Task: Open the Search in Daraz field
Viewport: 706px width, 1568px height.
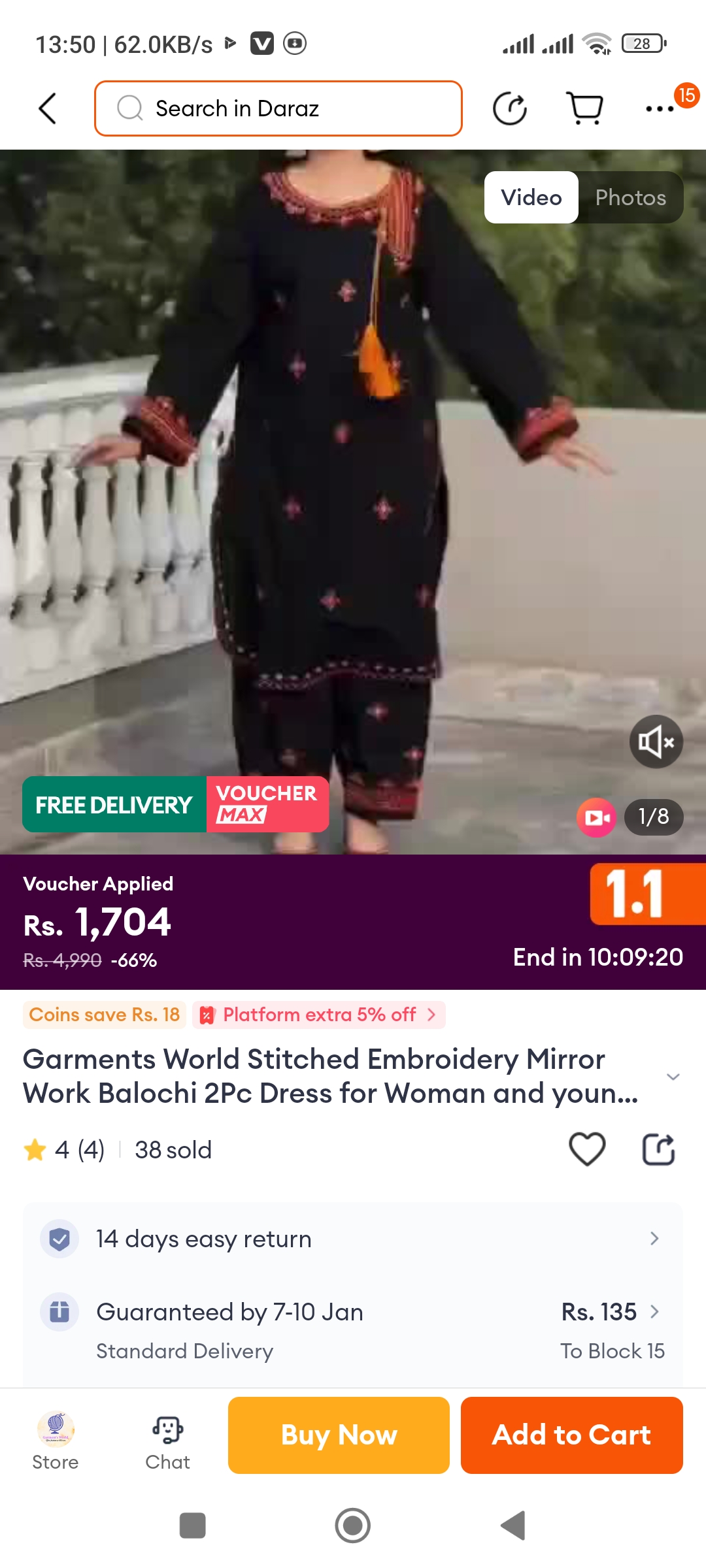Action: (x=278, y=108)
